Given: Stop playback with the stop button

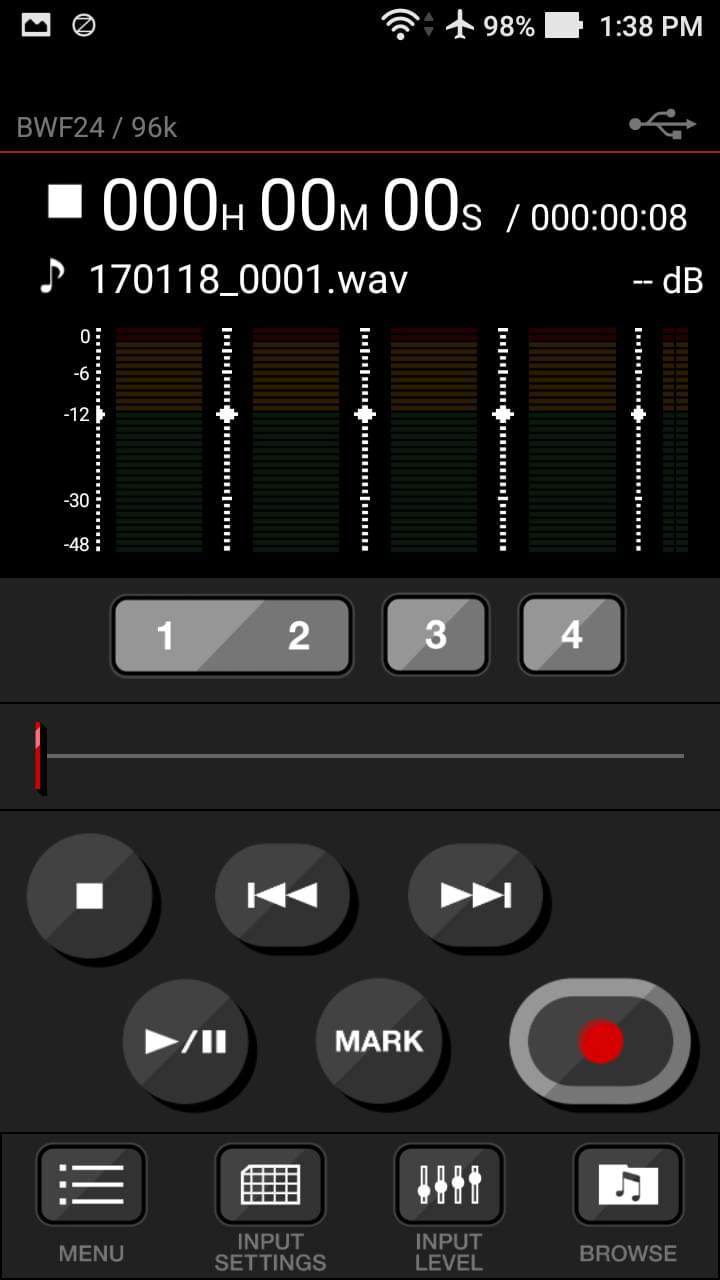Looking at the screenshot, I should 90,895.
